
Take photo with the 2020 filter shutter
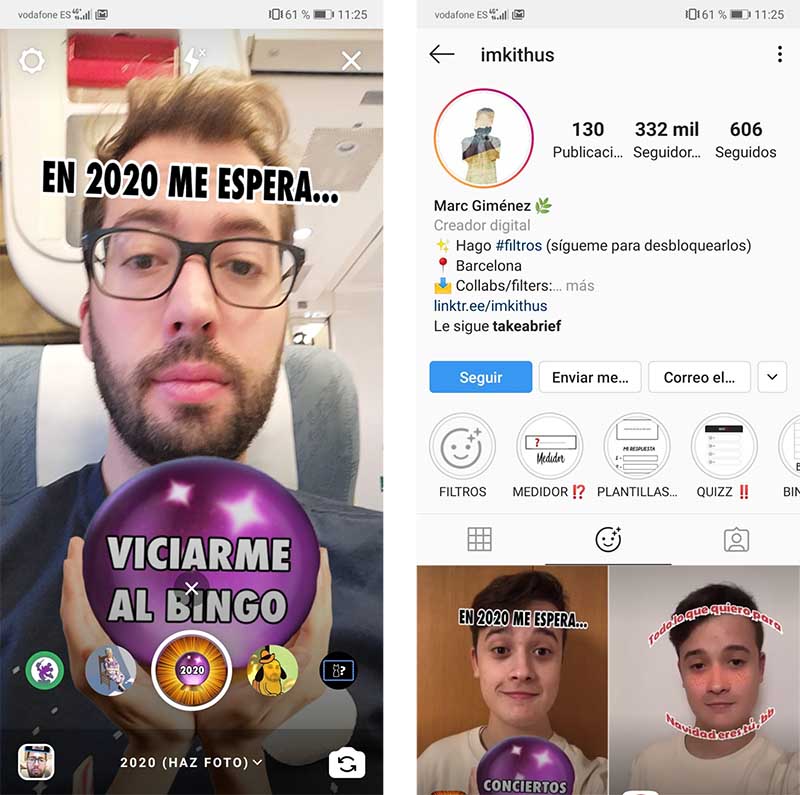(191, 669)
